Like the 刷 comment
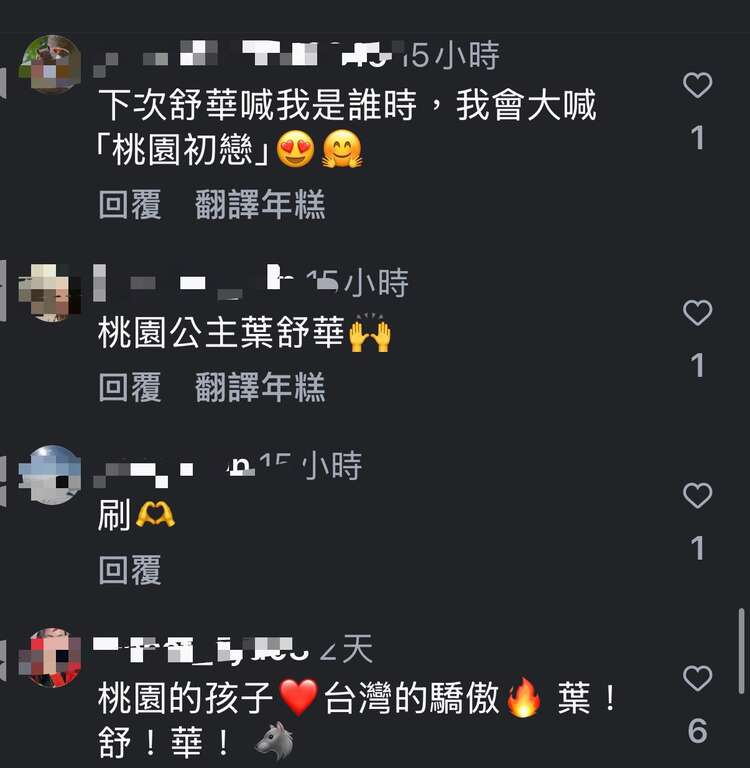Viewport: 750px width, 768px height. 697,496
